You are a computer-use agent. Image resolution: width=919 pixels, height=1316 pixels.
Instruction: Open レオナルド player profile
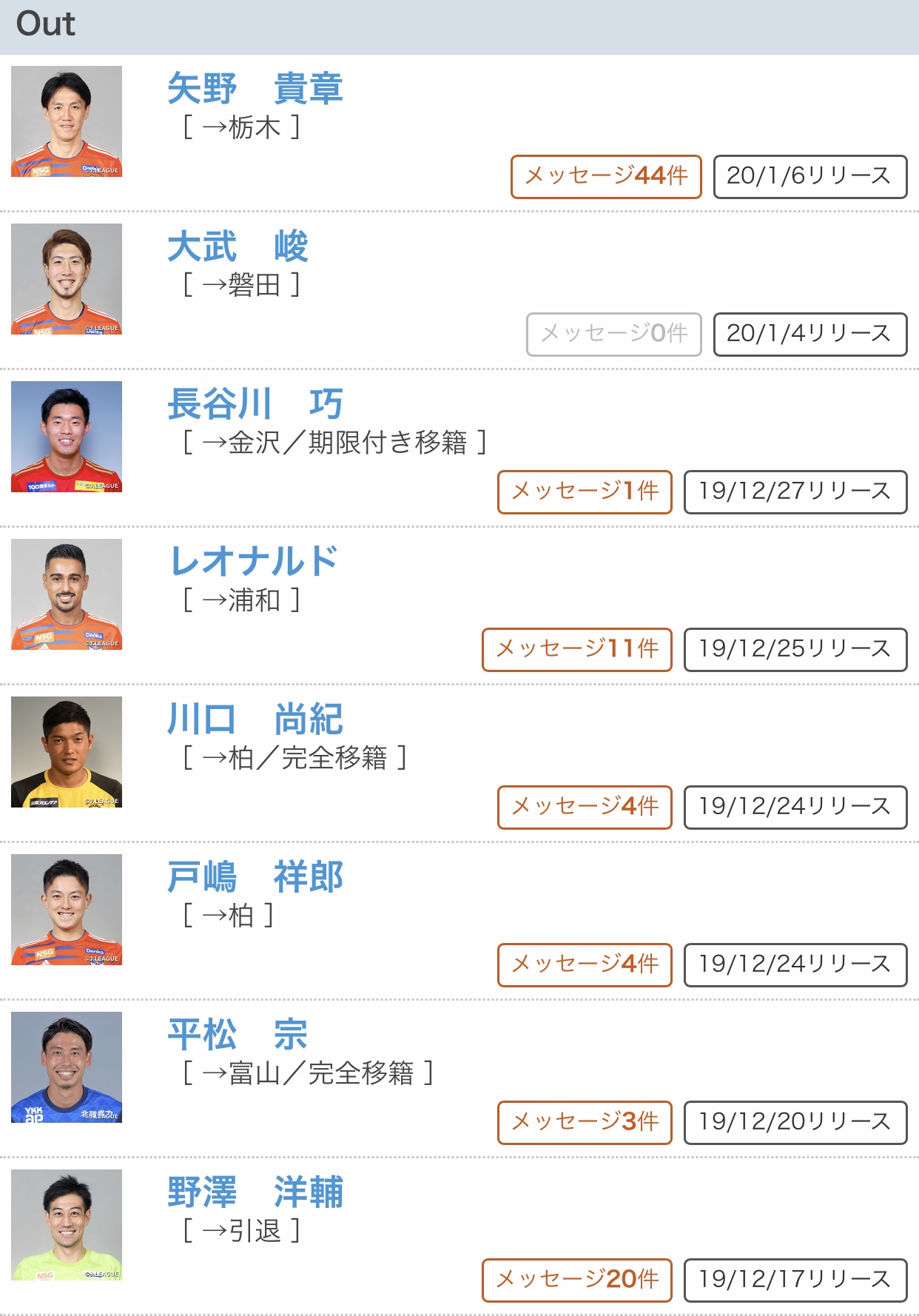click(x=253, y=562)
